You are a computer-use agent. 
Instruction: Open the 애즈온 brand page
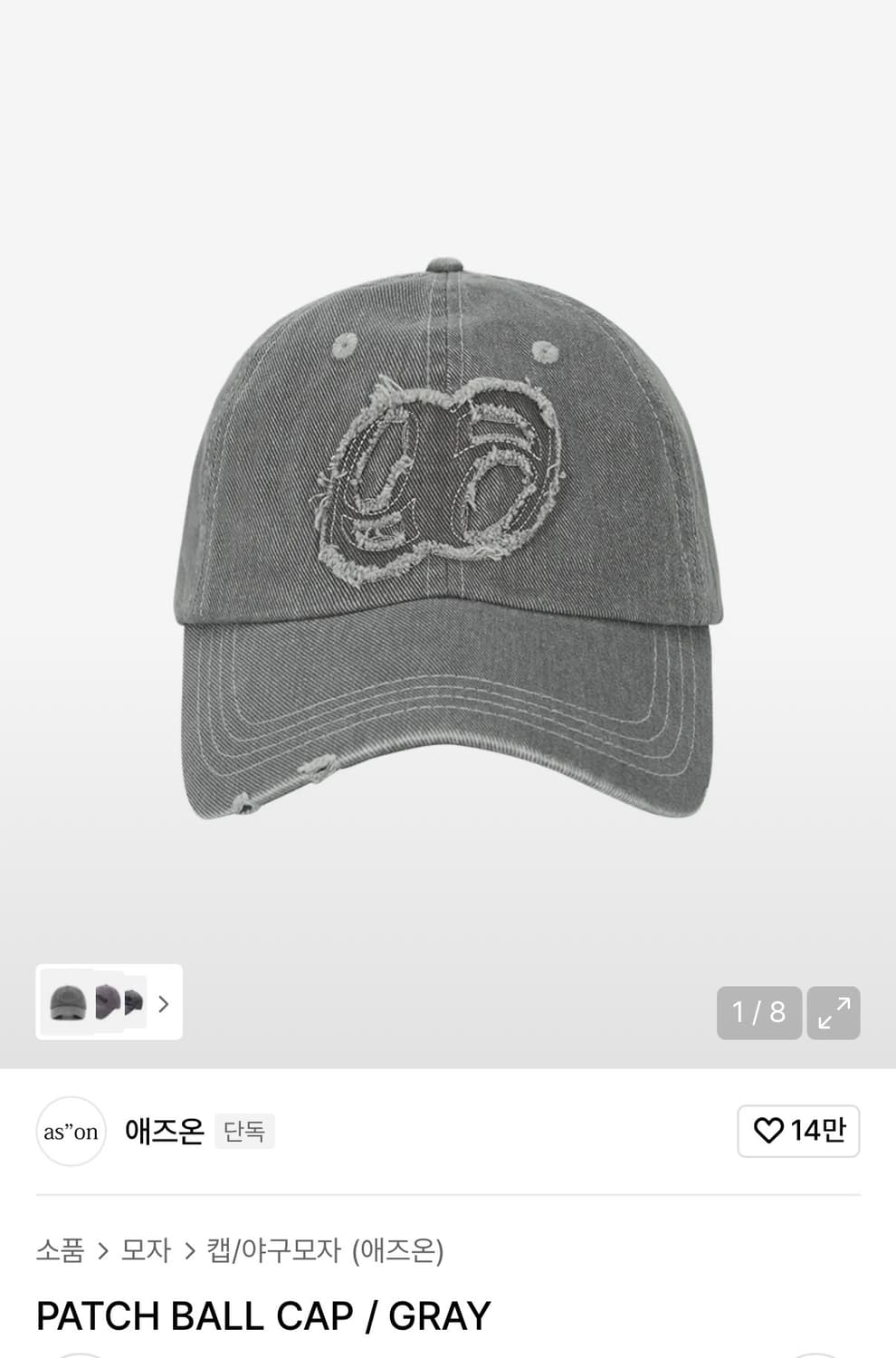pos(164,1132)
